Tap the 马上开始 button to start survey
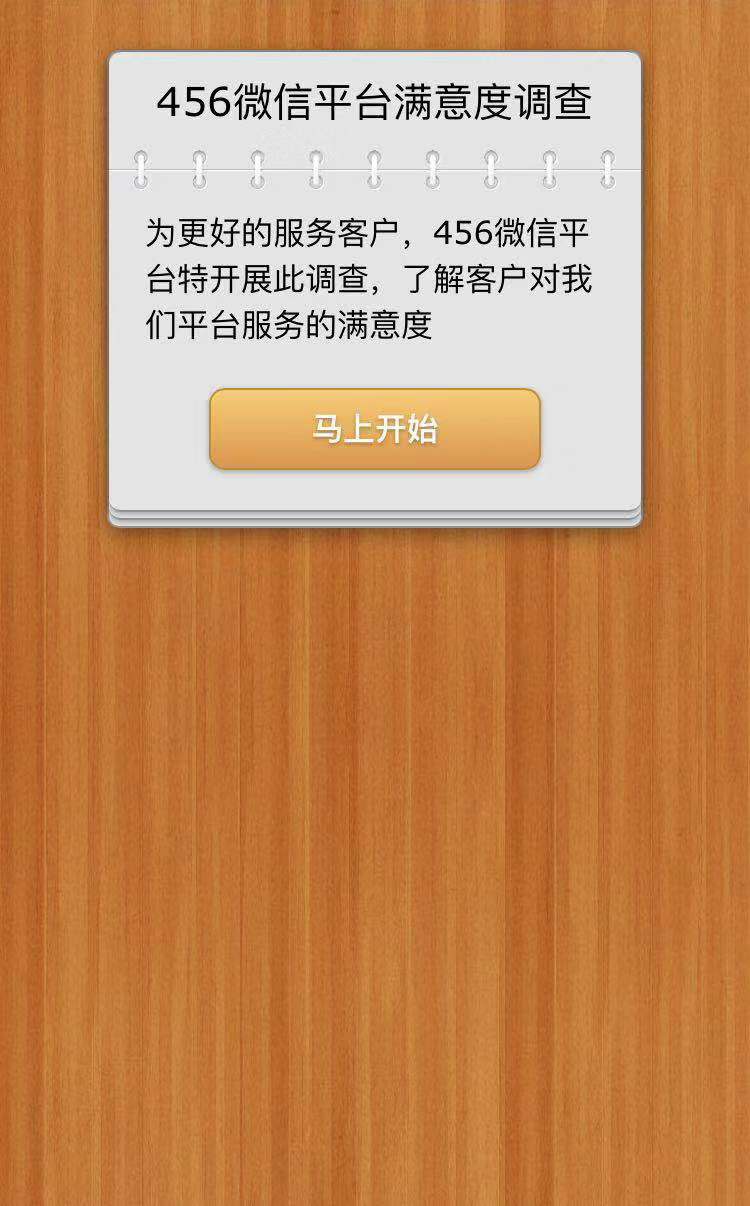The image size is (750, 1206). (375, 429)
